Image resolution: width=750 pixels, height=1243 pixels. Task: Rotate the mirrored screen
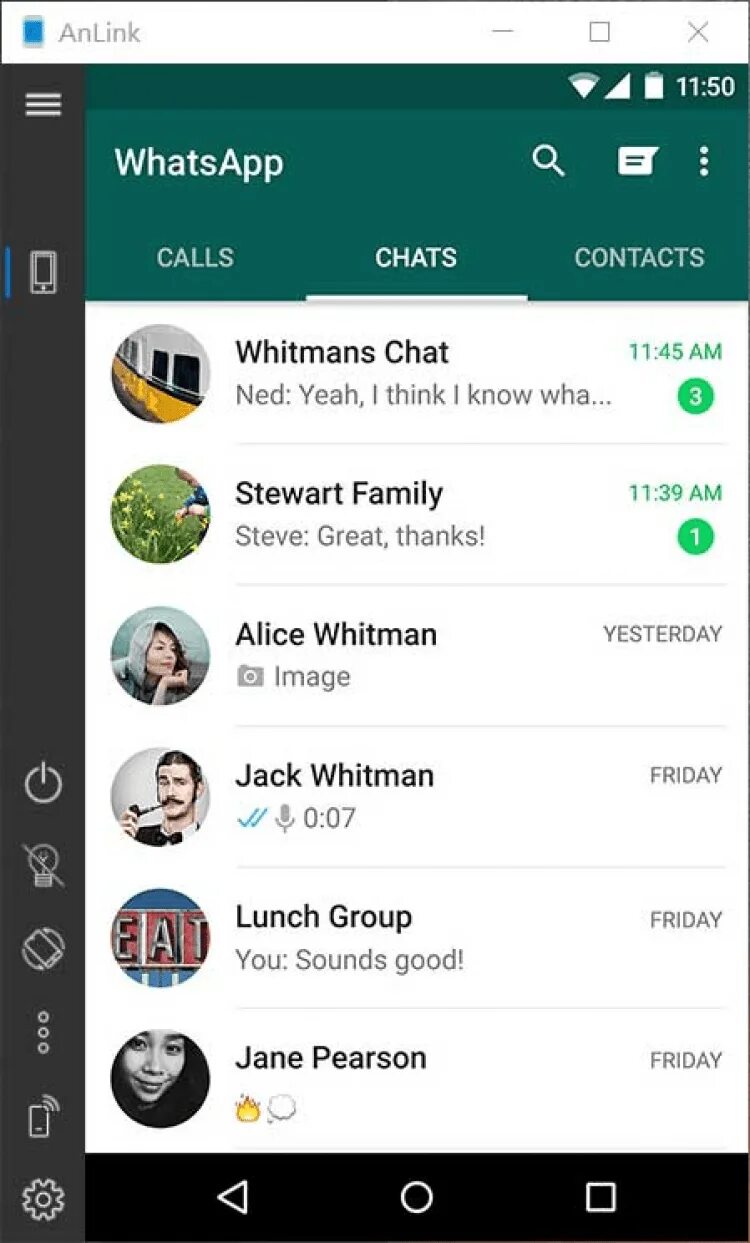[43, 947]
